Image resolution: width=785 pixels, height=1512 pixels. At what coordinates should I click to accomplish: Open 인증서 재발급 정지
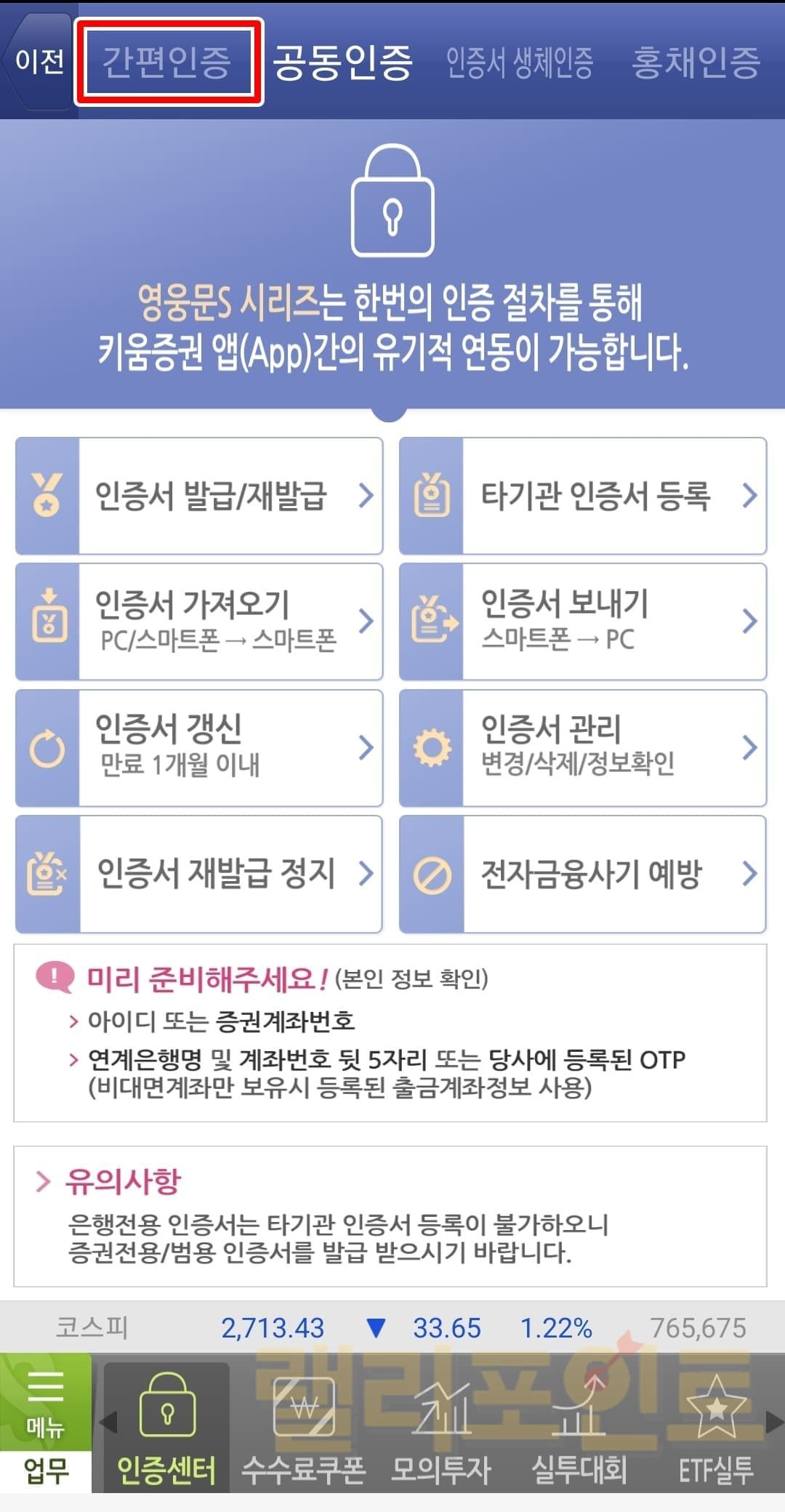tap(199, 874)
